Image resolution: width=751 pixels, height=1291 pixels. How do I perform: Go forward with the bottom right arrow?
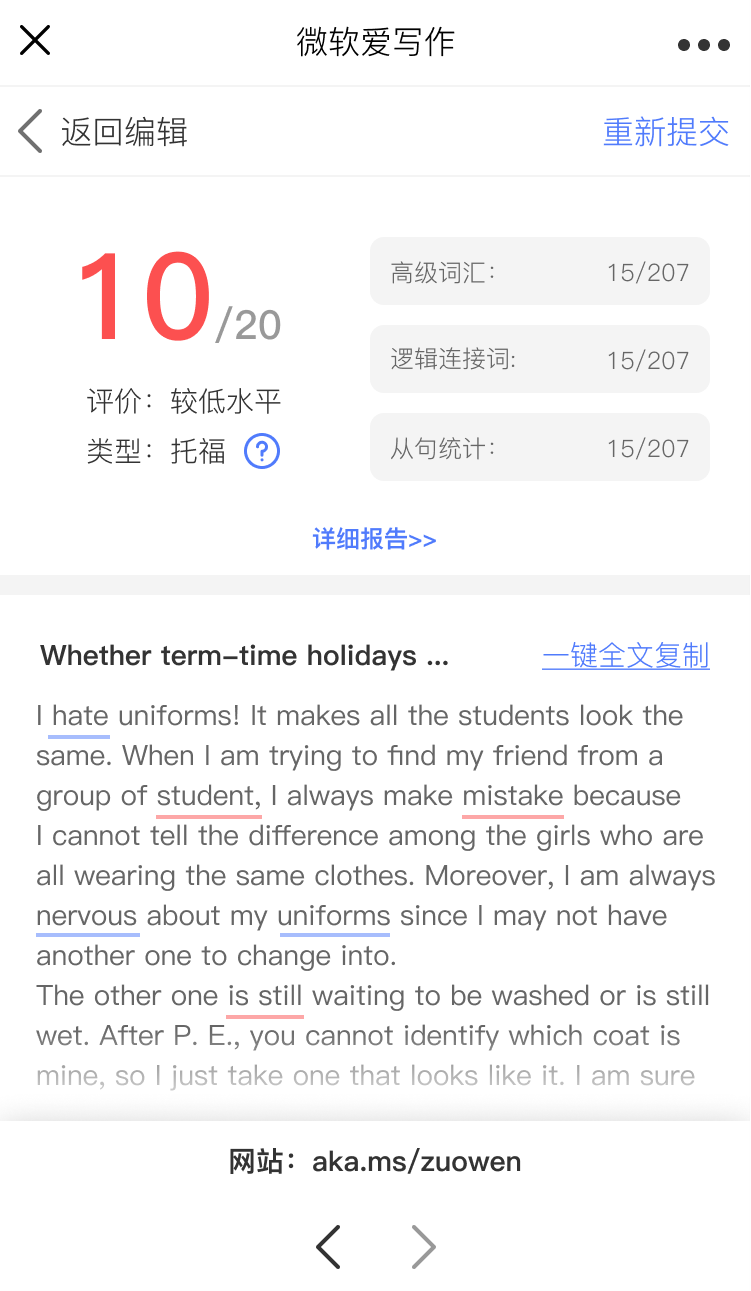click(424, 1246)
